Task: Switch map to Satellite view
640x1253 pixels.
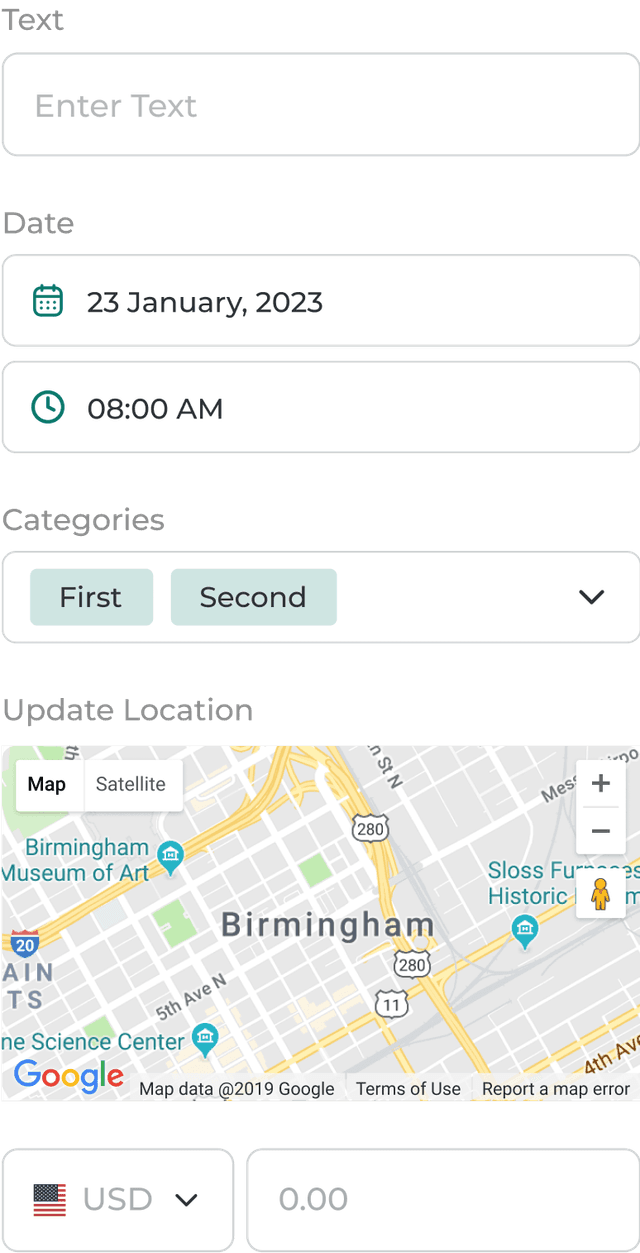Action: point(131,784)
